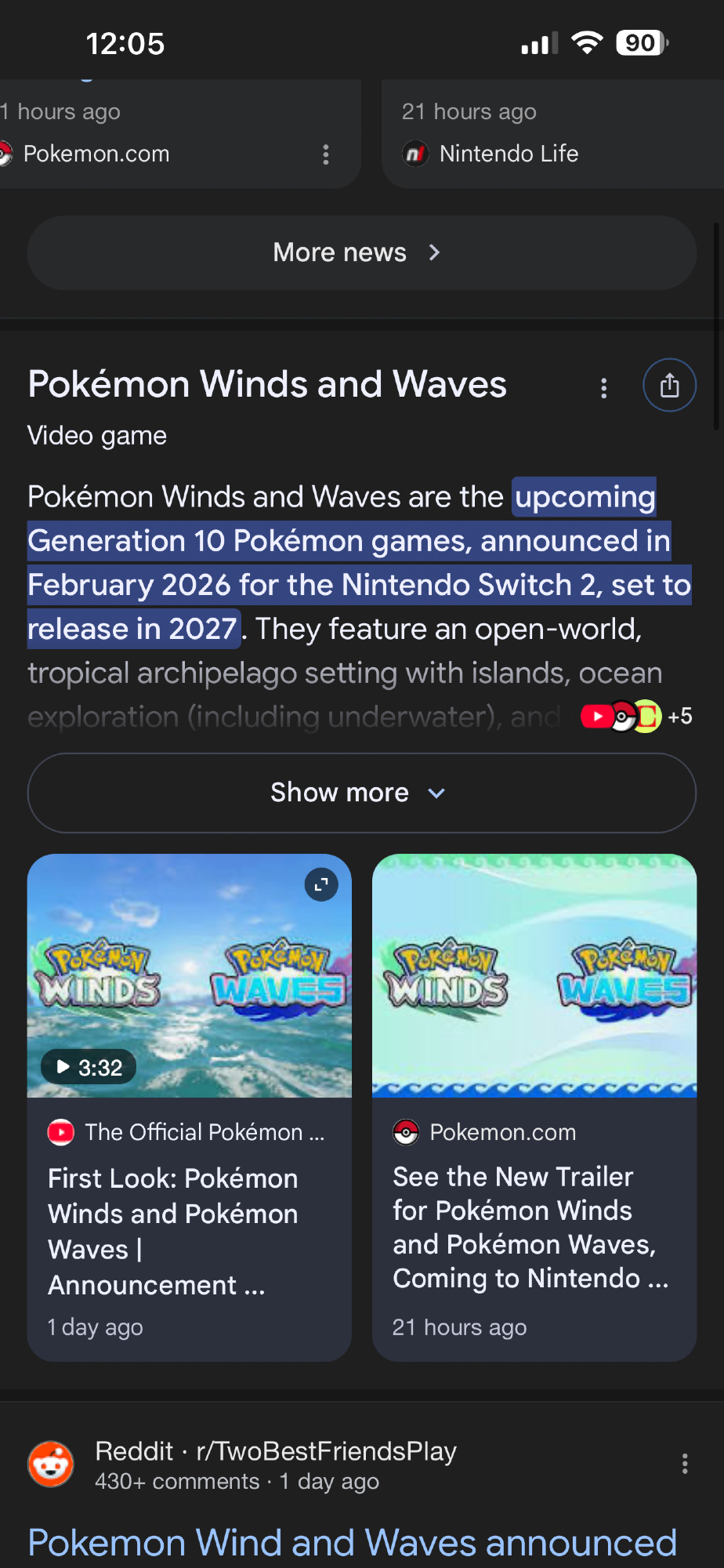Open options for the Reddit result
Screen dimensions: 724x1568
coord(685,1464)
